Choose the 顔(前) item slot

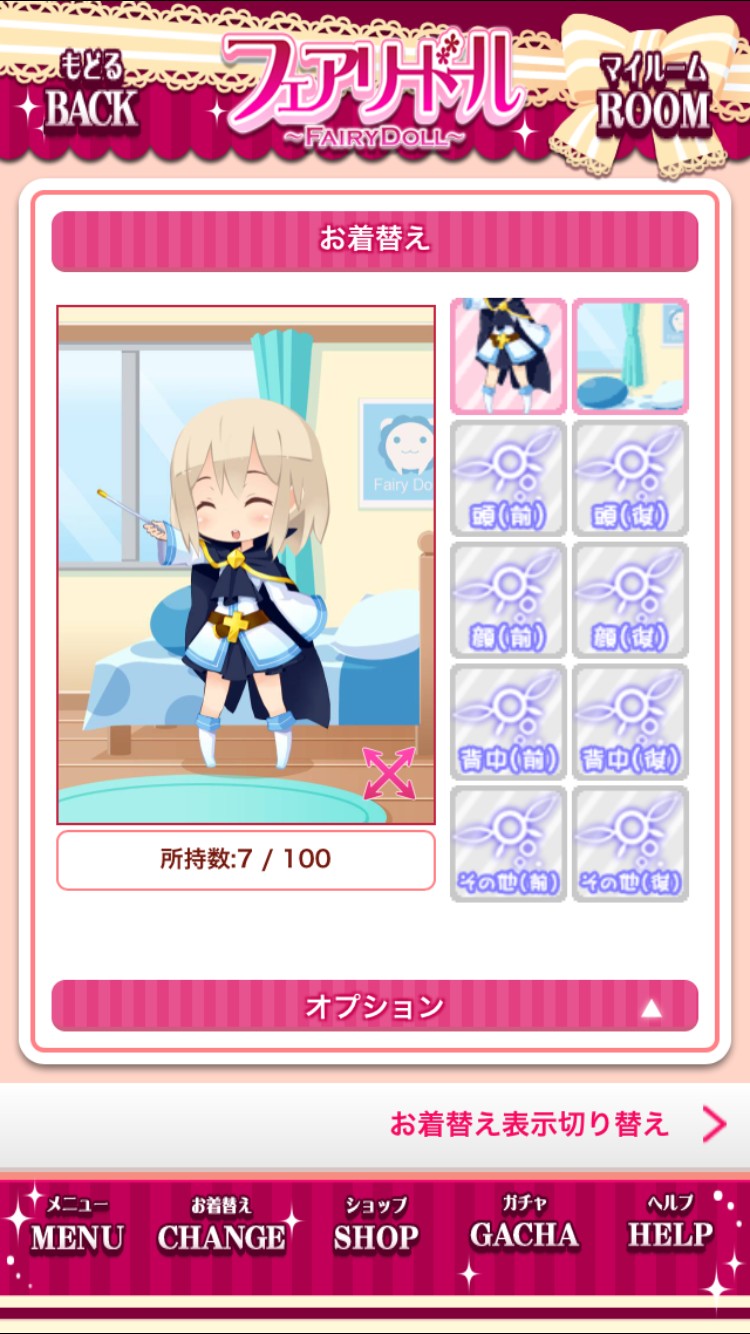508,600
